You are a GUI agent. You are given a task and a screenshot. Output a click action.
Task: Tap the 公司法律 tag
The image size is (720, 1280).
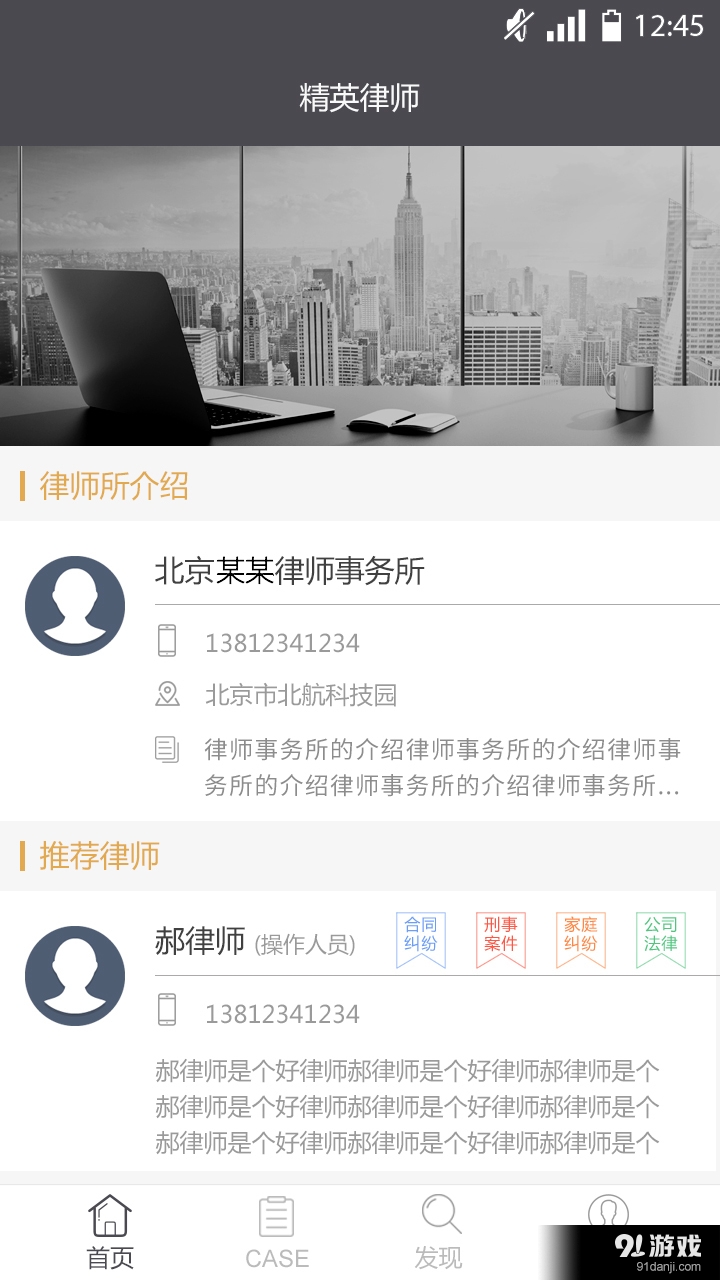click(661, 938)
